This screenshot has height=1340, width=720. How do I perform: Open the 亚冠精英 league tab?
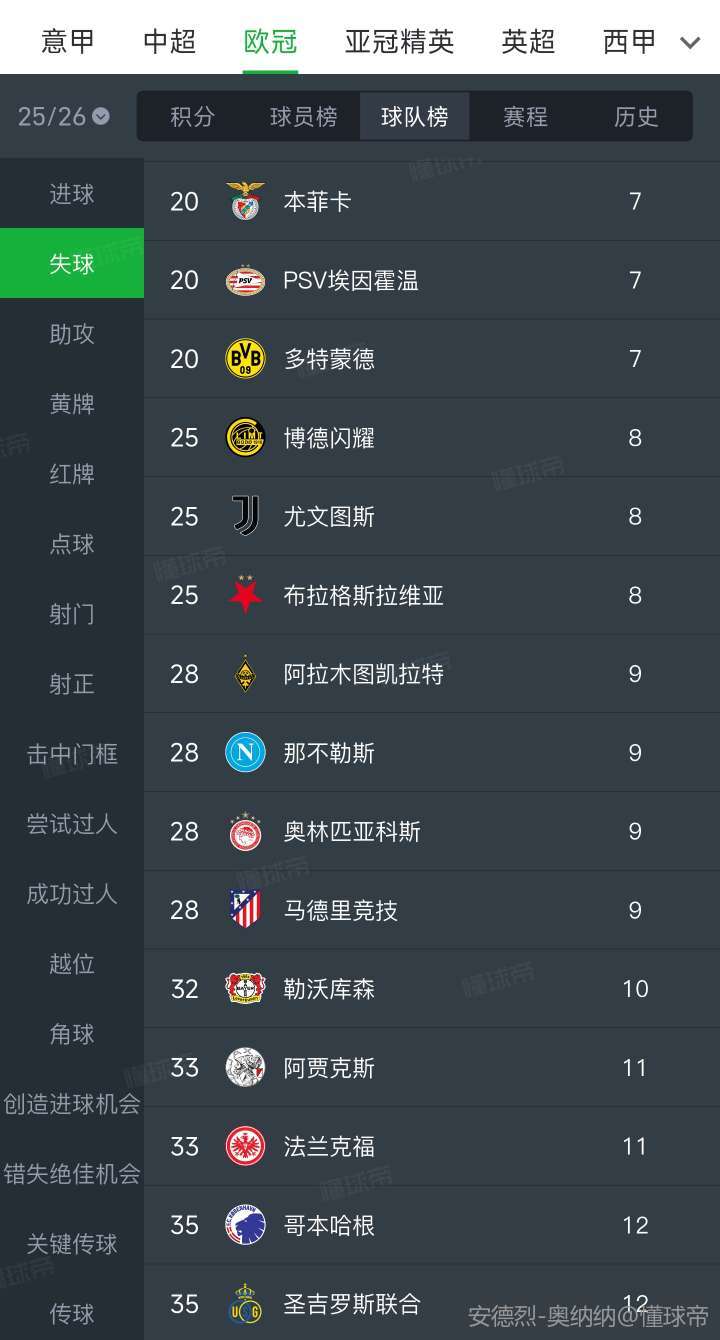(399, 41)
